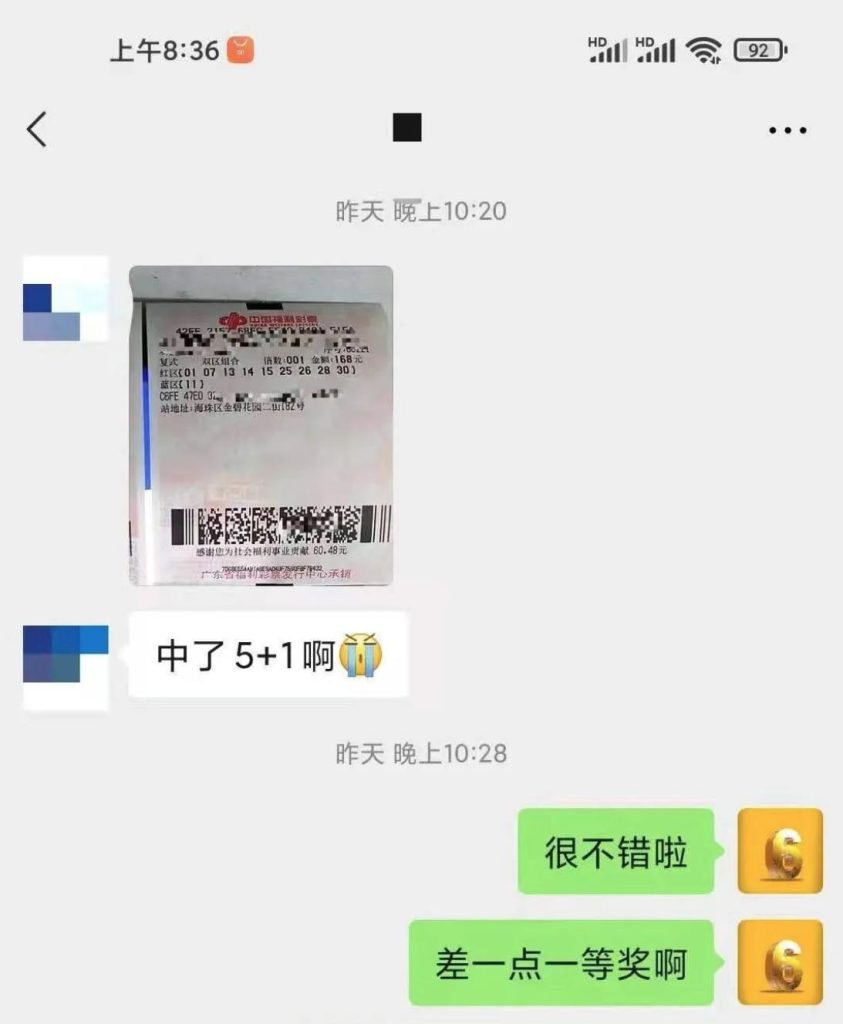Go back from the chat
This screenshot has width=843, height=1024.
(x=37, y=130)
